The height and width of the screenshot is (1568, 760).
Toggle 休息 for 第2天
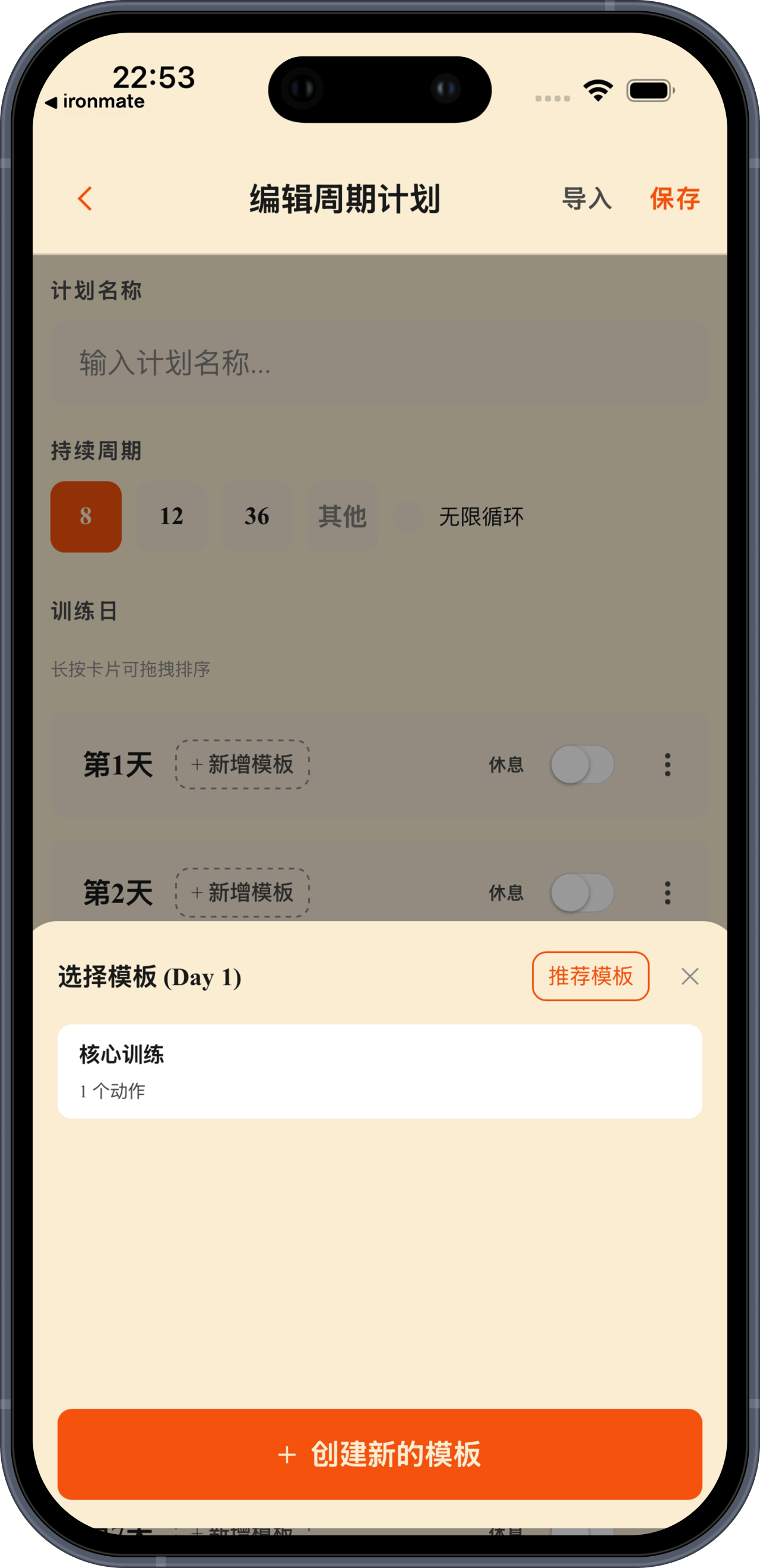583,893
